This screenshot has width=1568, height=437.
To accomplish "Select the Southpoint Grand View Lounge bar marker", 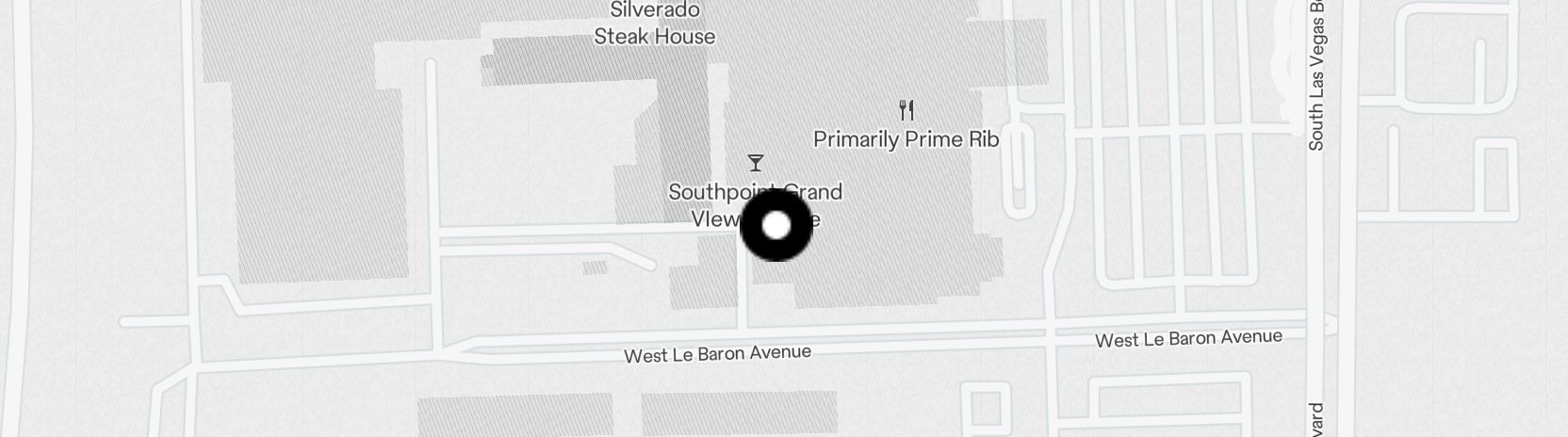I will tap(756, 164).
